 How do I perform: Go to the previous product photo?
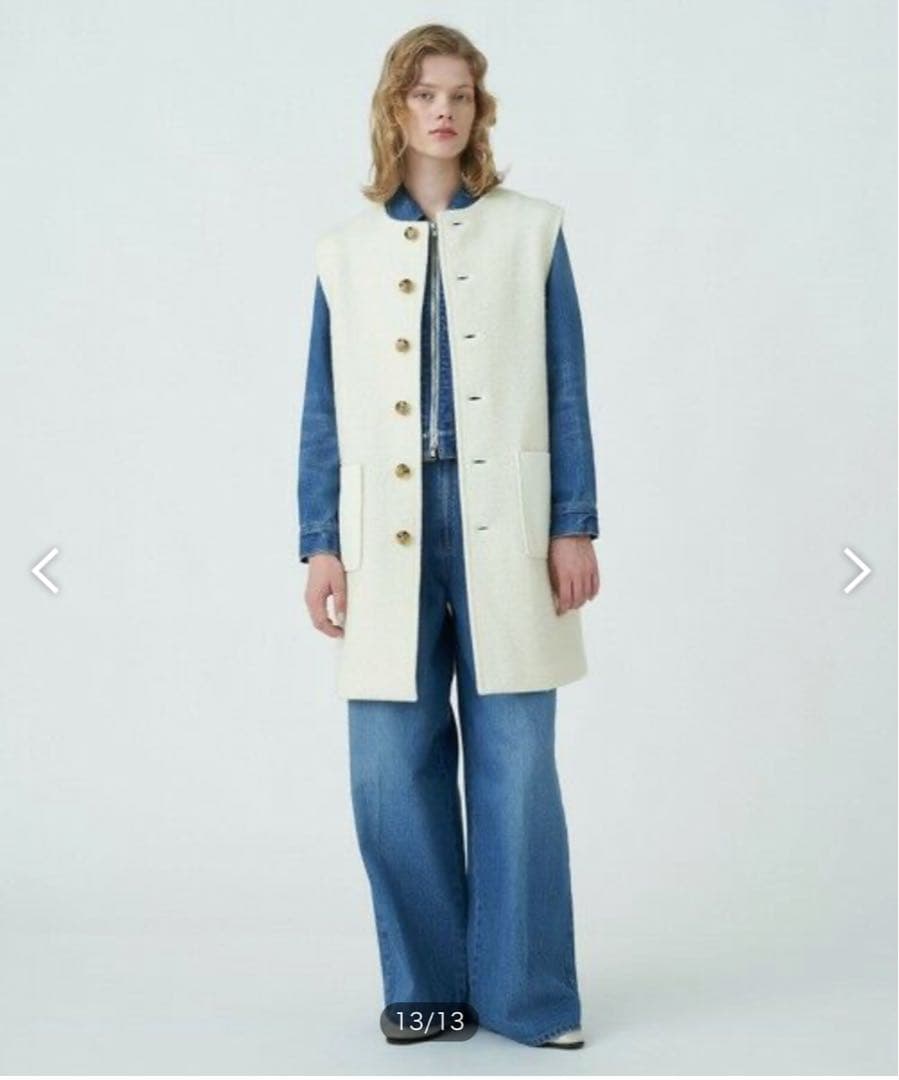click(46, 571)
